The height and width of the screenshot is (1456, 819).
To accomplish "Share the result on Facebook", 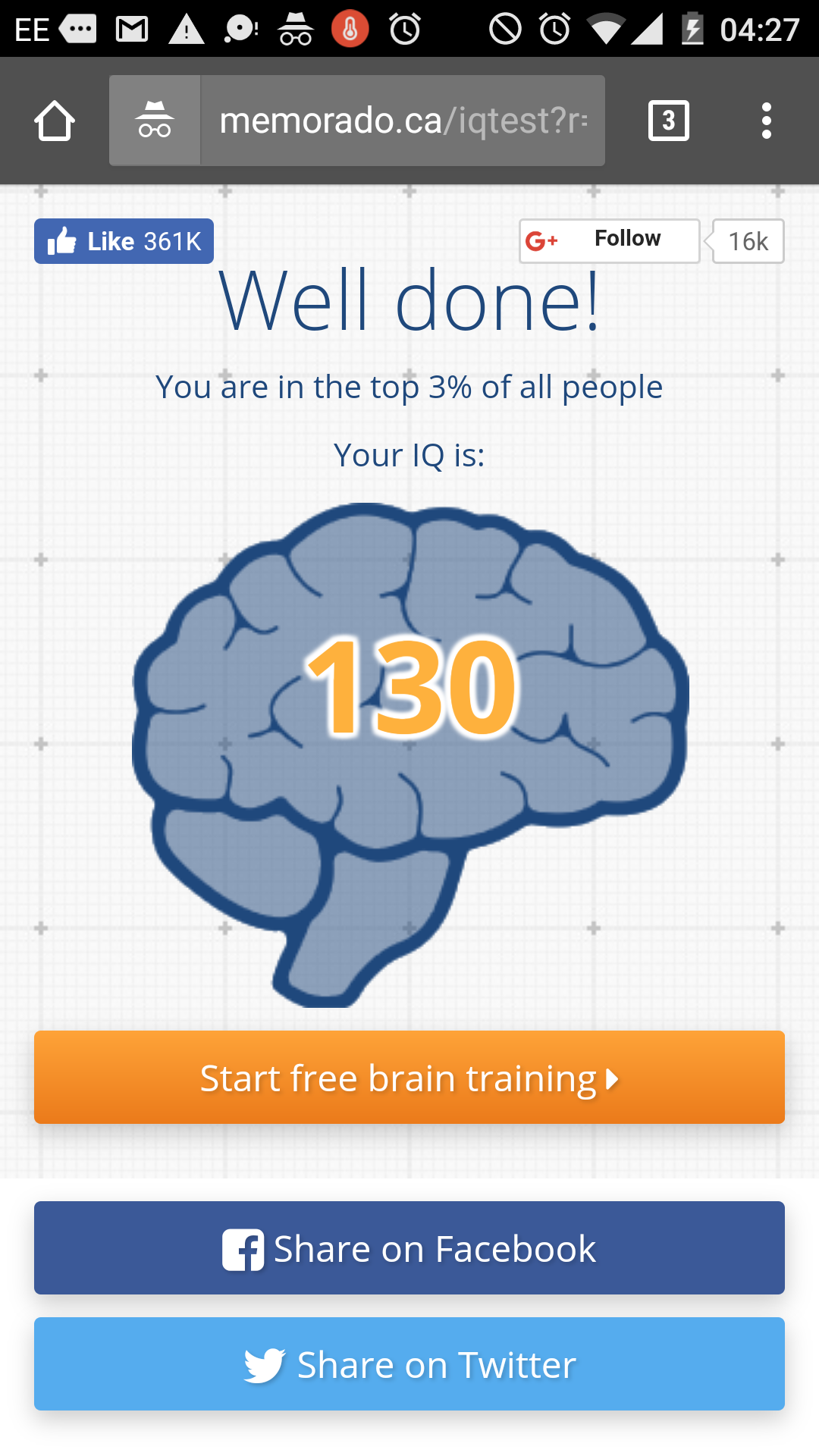I will click(x=409, y=1247).
